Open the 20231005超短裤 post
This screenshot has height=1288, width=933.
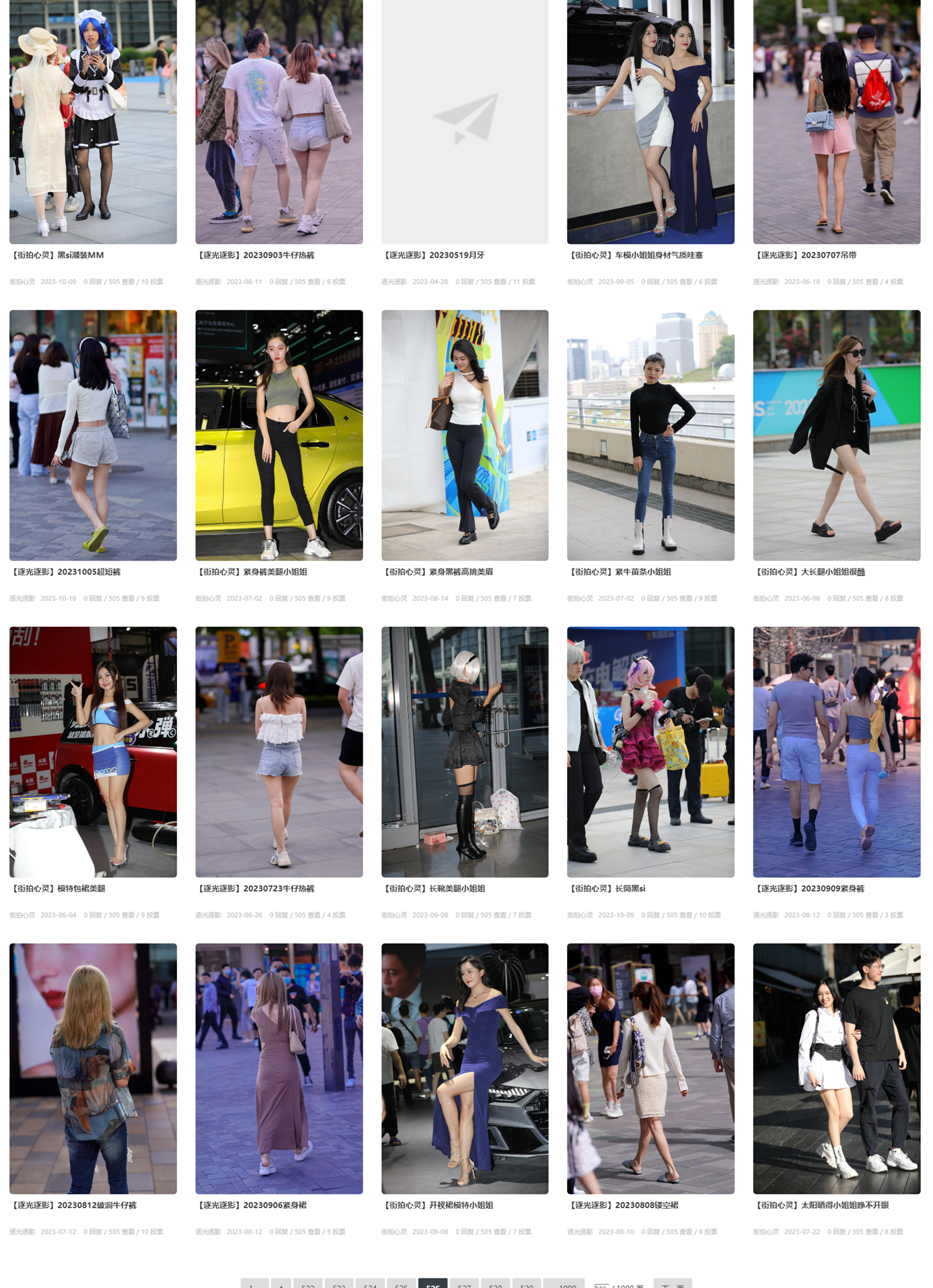(93, 435)
